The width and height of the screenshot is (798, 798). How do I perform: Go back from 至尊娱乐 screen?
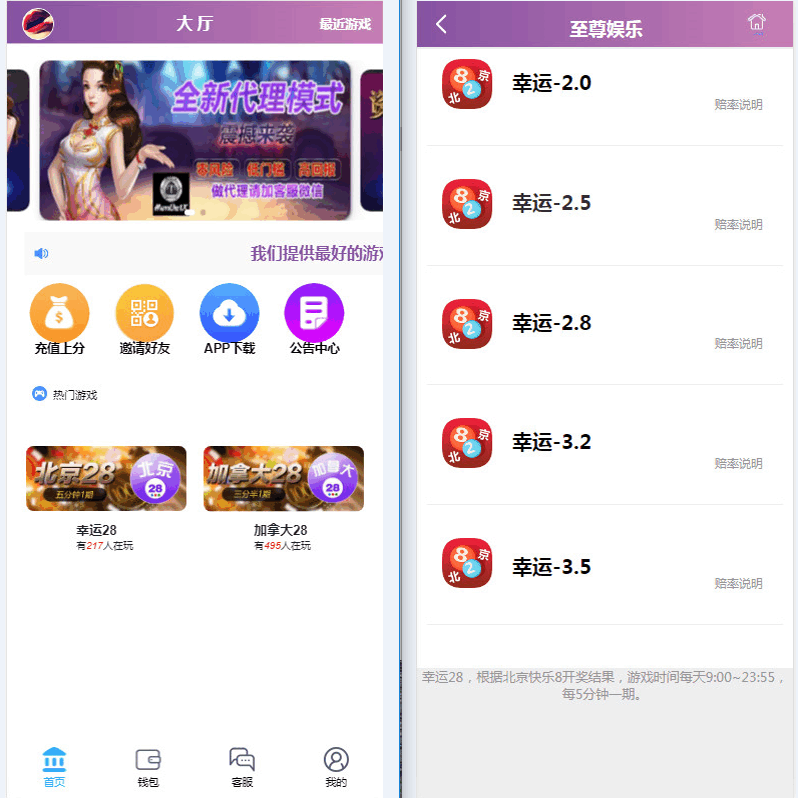[x=442, y=25]
